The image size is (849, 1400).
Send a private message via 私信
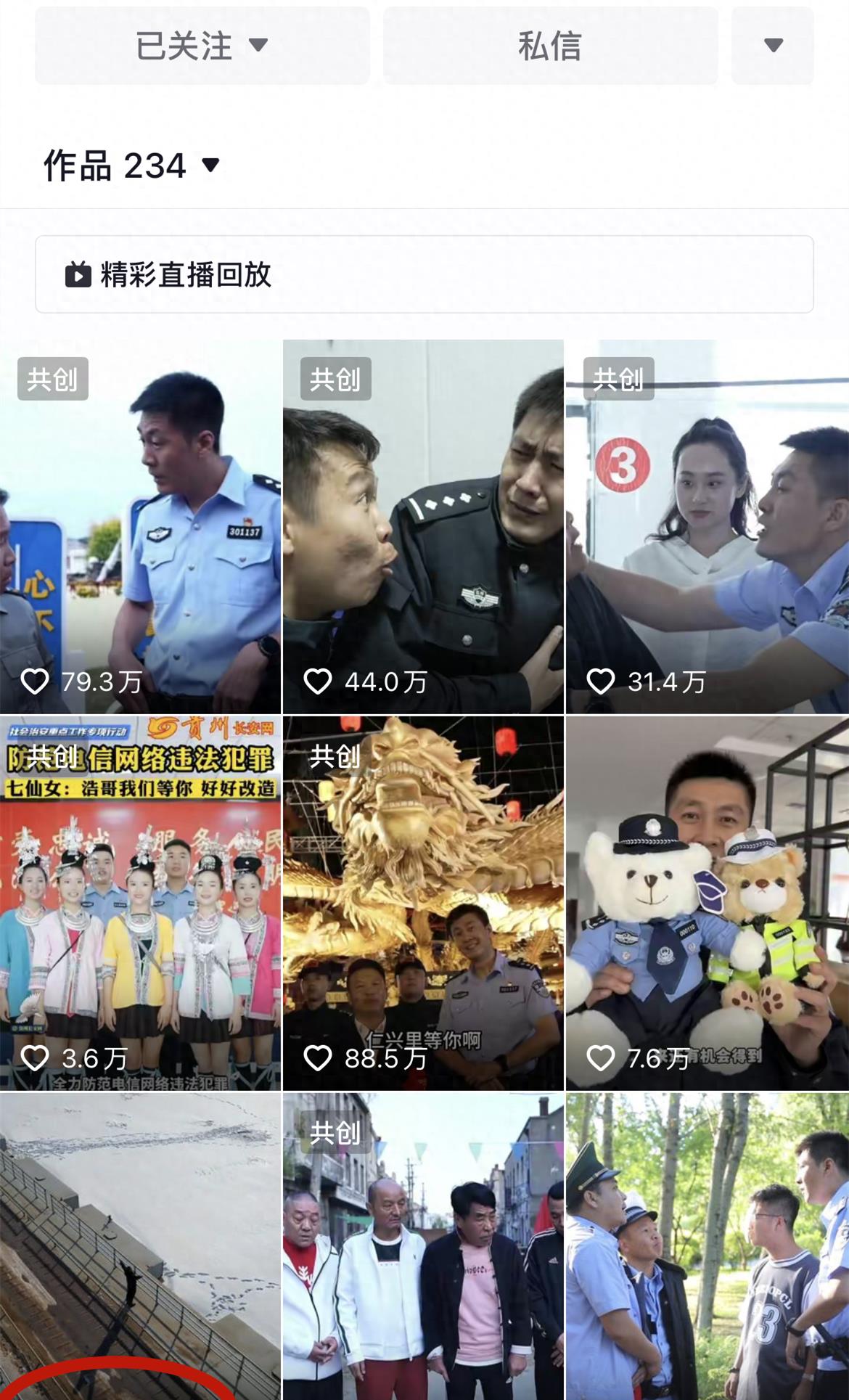(x=550, y=46)
